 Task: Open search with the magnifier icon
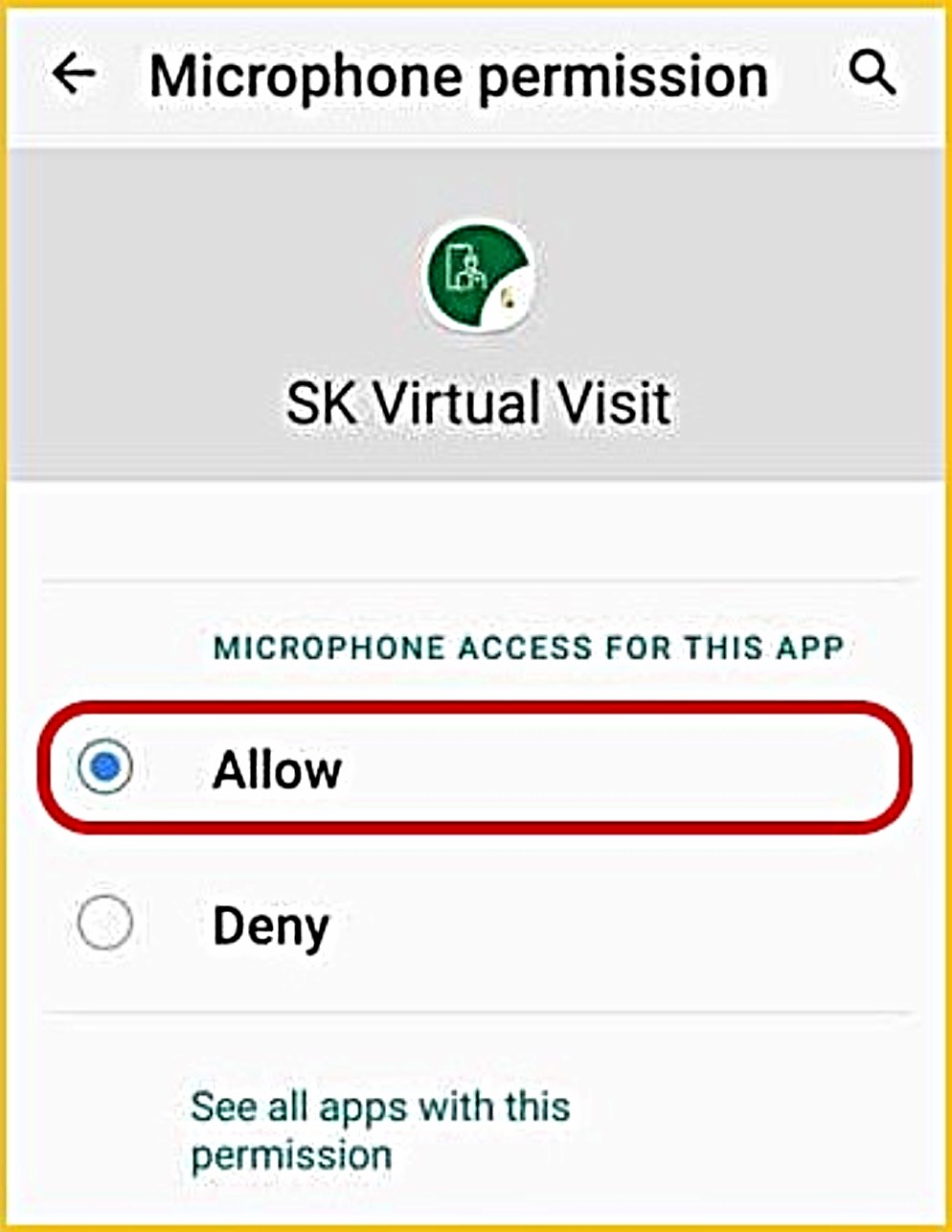(873, 74)
